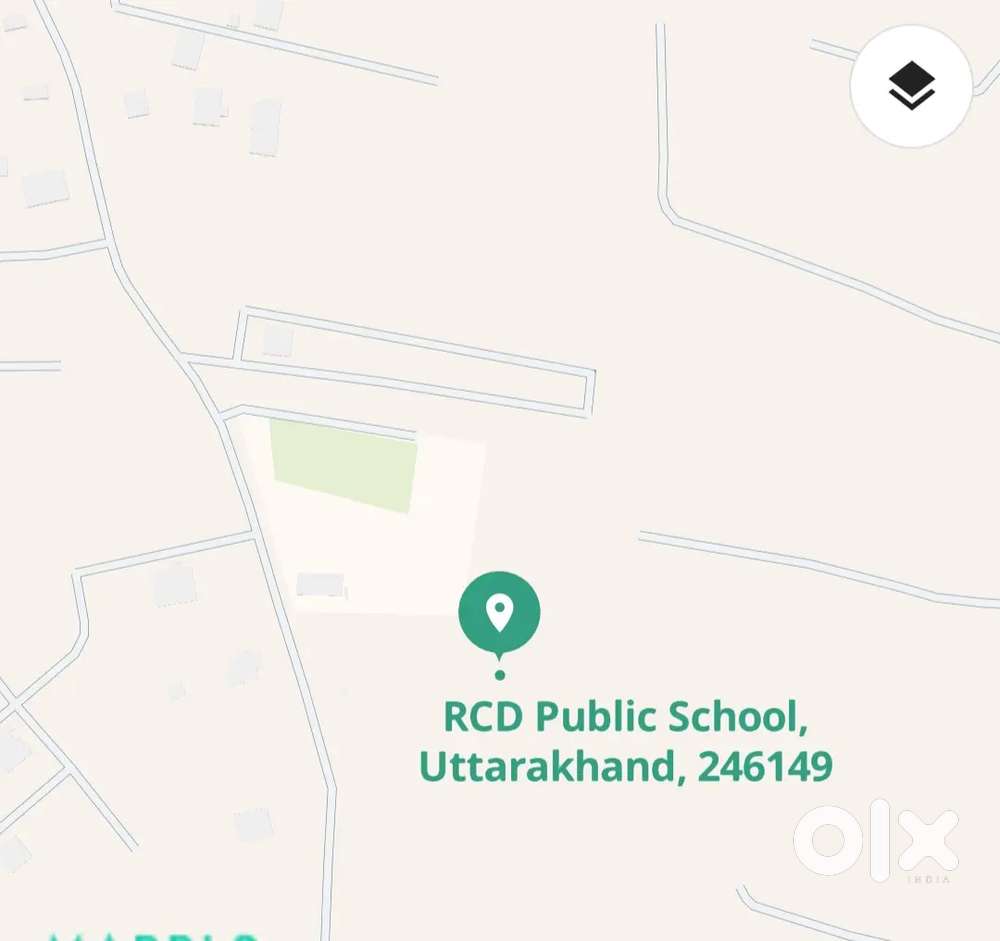The height and width of the screenshot is (941, 1000).
Task: Open the map layers button
Action: [911, 86]
